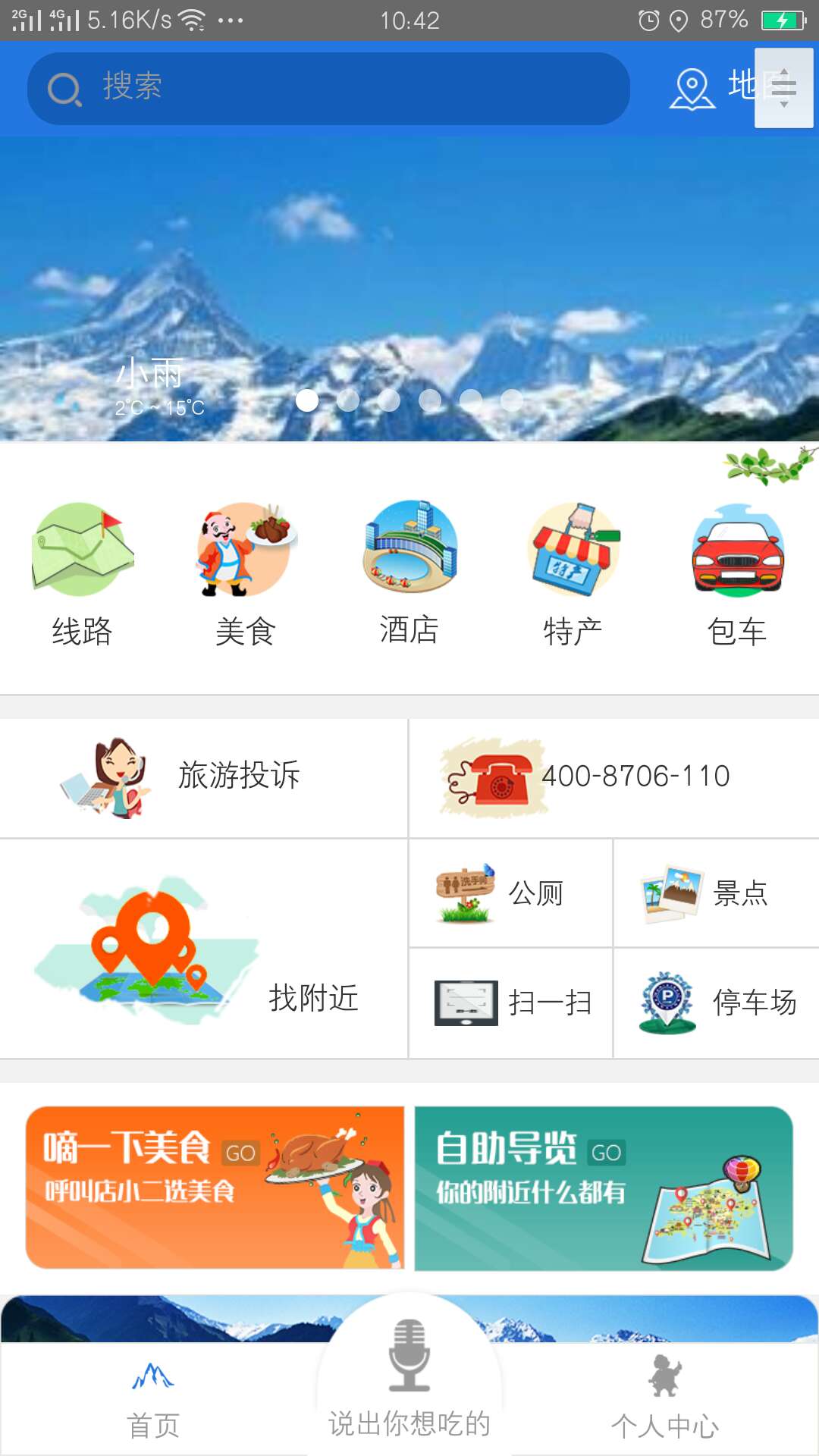Open 旅游投诉 travel complaints

click(x=203, y=777)
